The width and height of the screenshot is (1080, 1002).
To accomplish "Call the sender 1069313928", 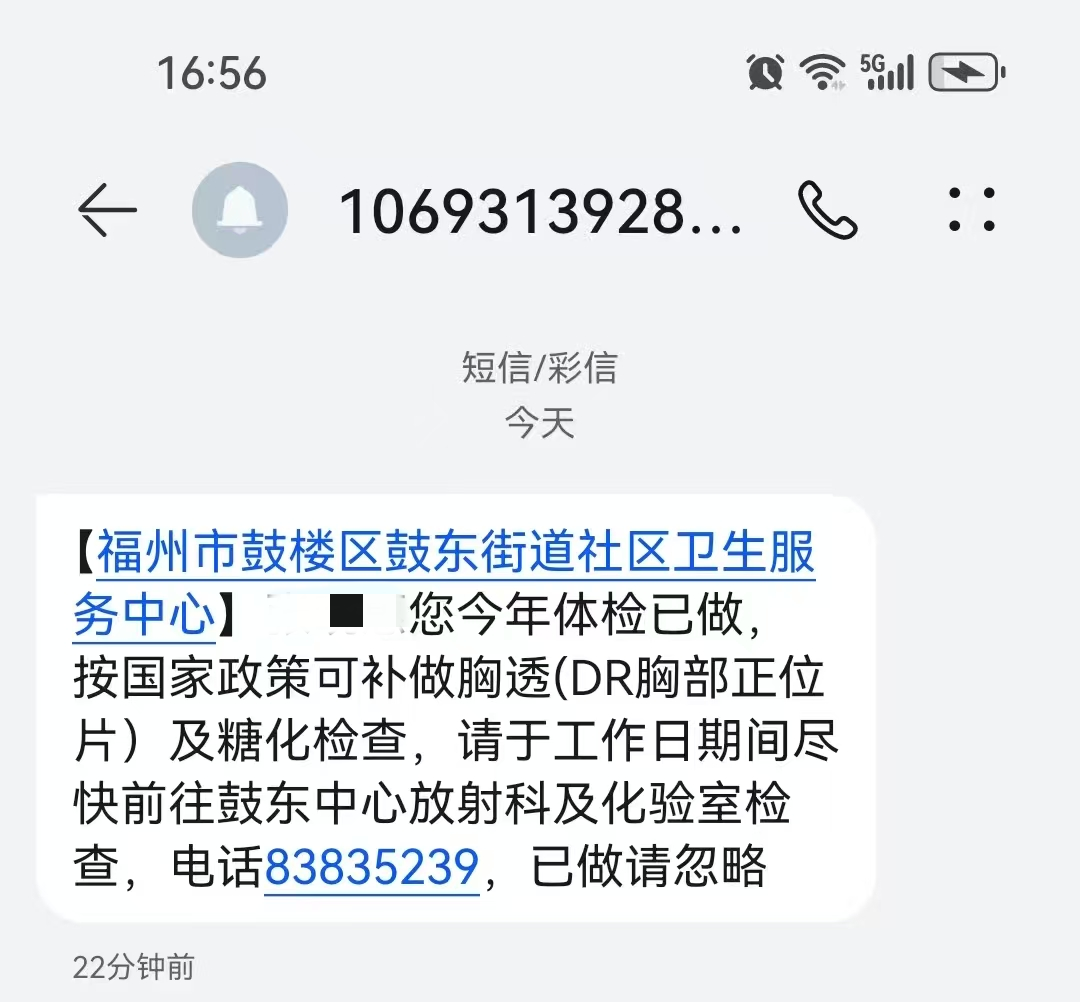I will click(x=827, y=211).
